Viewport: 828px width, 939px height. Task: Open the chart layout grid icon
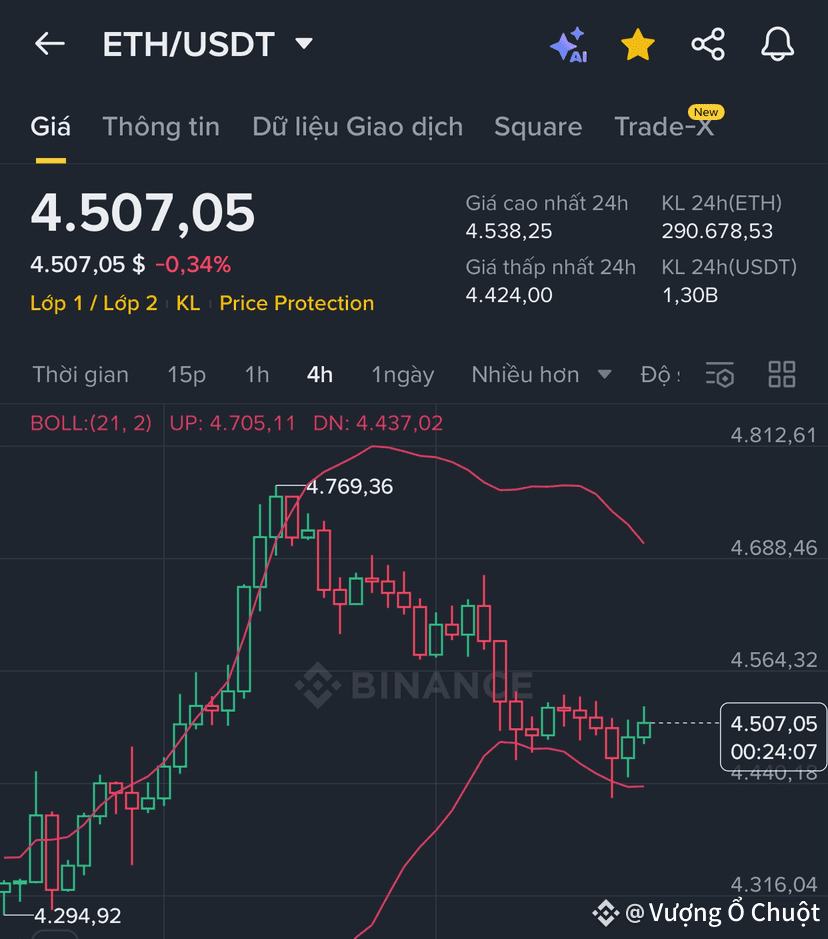point(782,375)
